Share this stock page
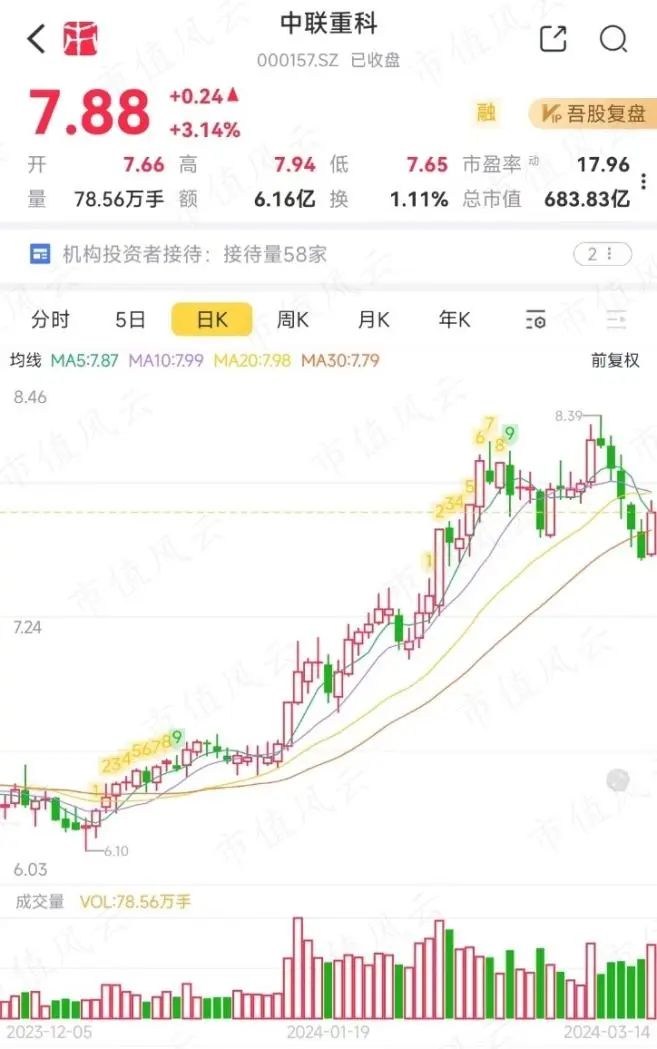Viewport: 657px width, 1049px height. (552, 40)
